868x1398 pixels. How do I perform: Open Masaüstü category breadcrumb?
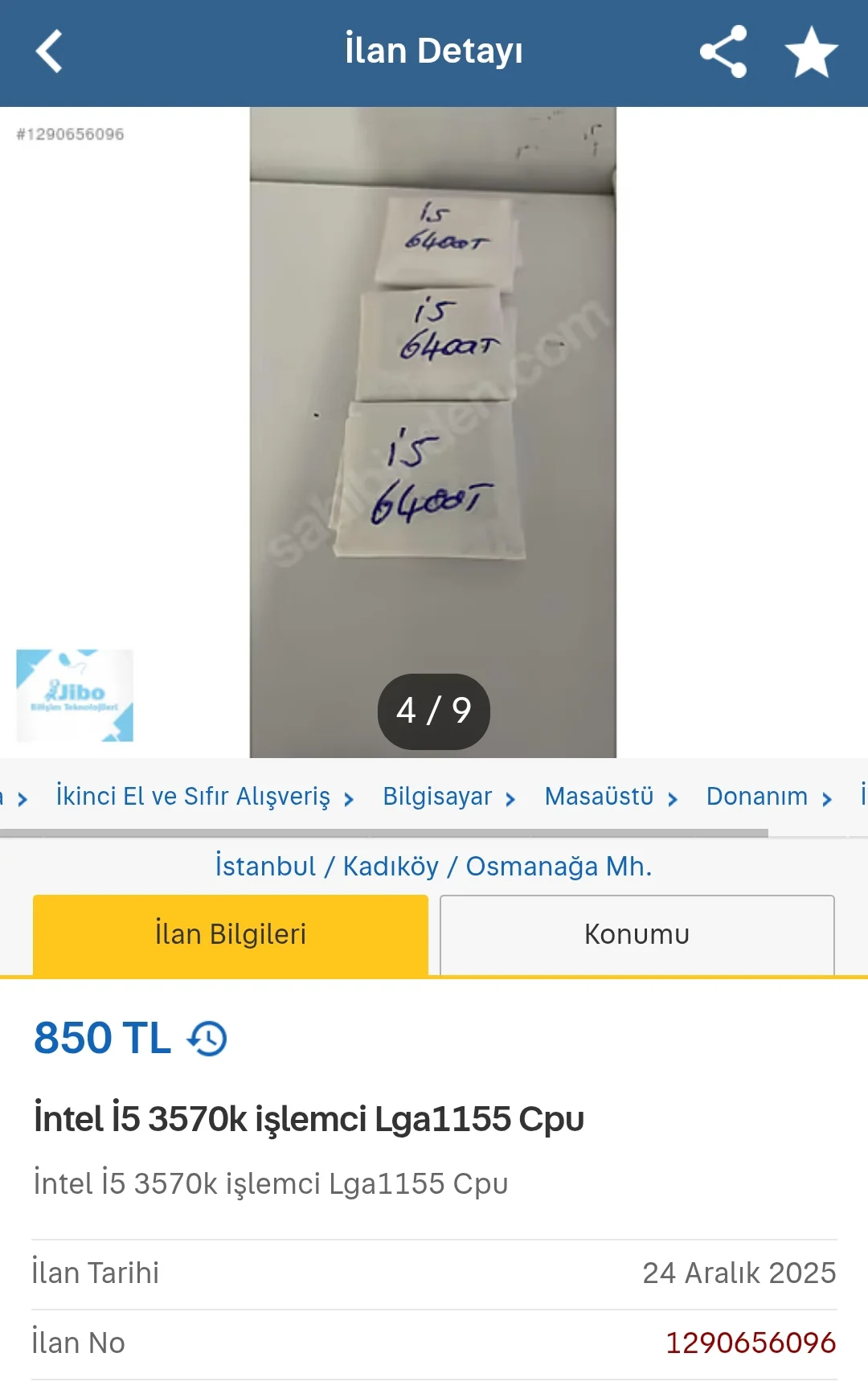click(x=600, y=796)
